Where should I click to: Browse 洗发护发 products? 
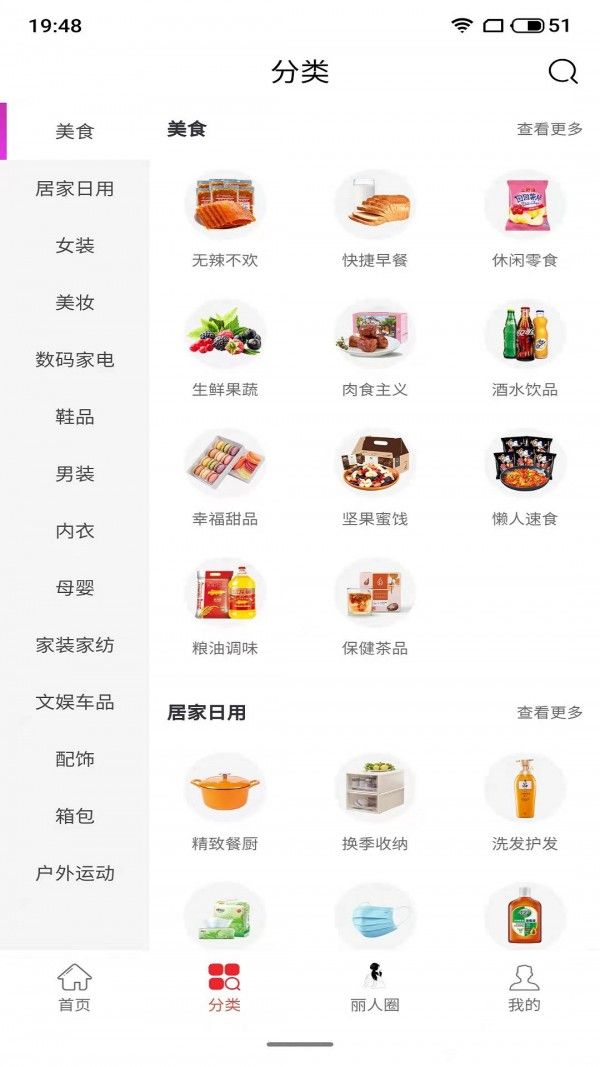tap(525, 803)
